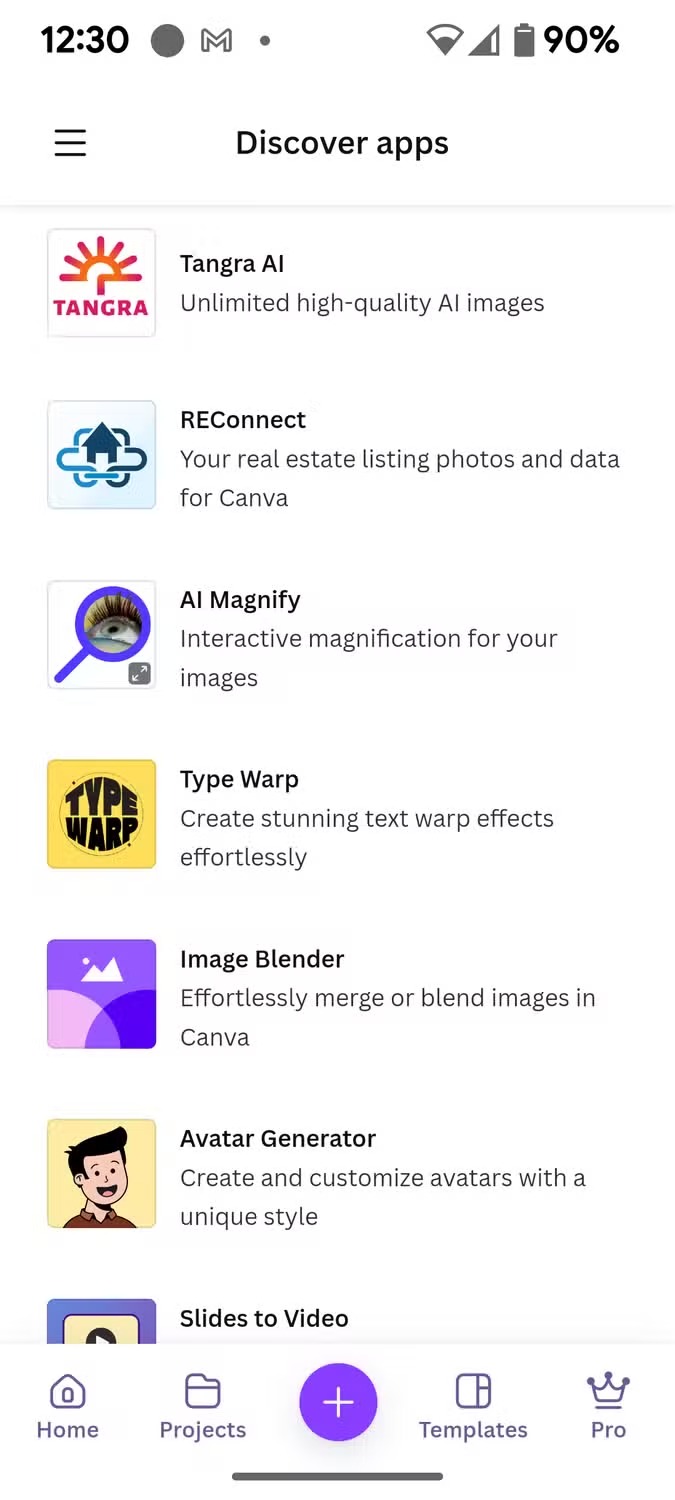Switch to the Projects tab
Image resolution: width=675 pixels, height=1500 pixels.
coord(203,1406)
